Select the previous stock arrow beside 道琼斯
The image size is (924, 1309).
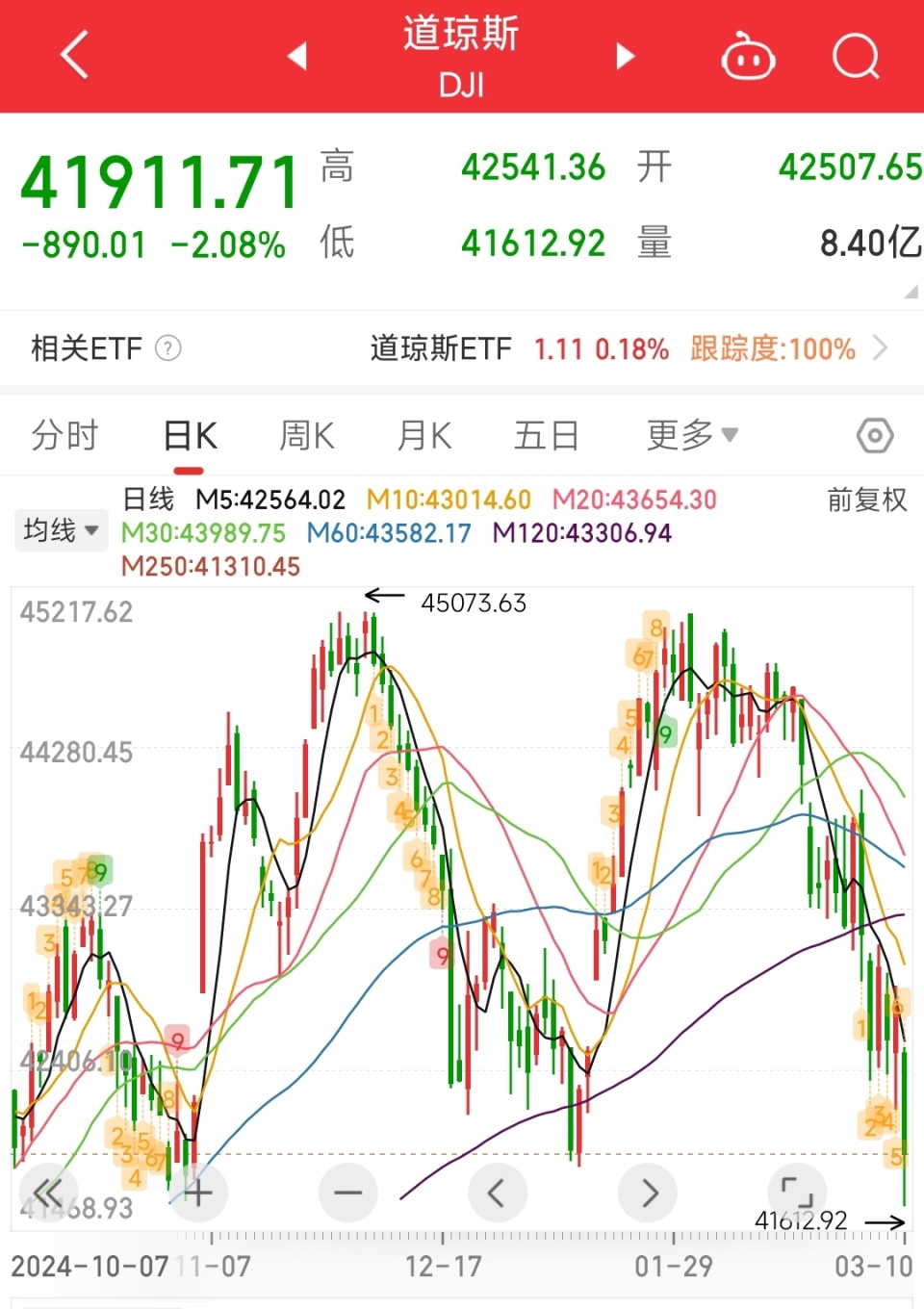296,58
